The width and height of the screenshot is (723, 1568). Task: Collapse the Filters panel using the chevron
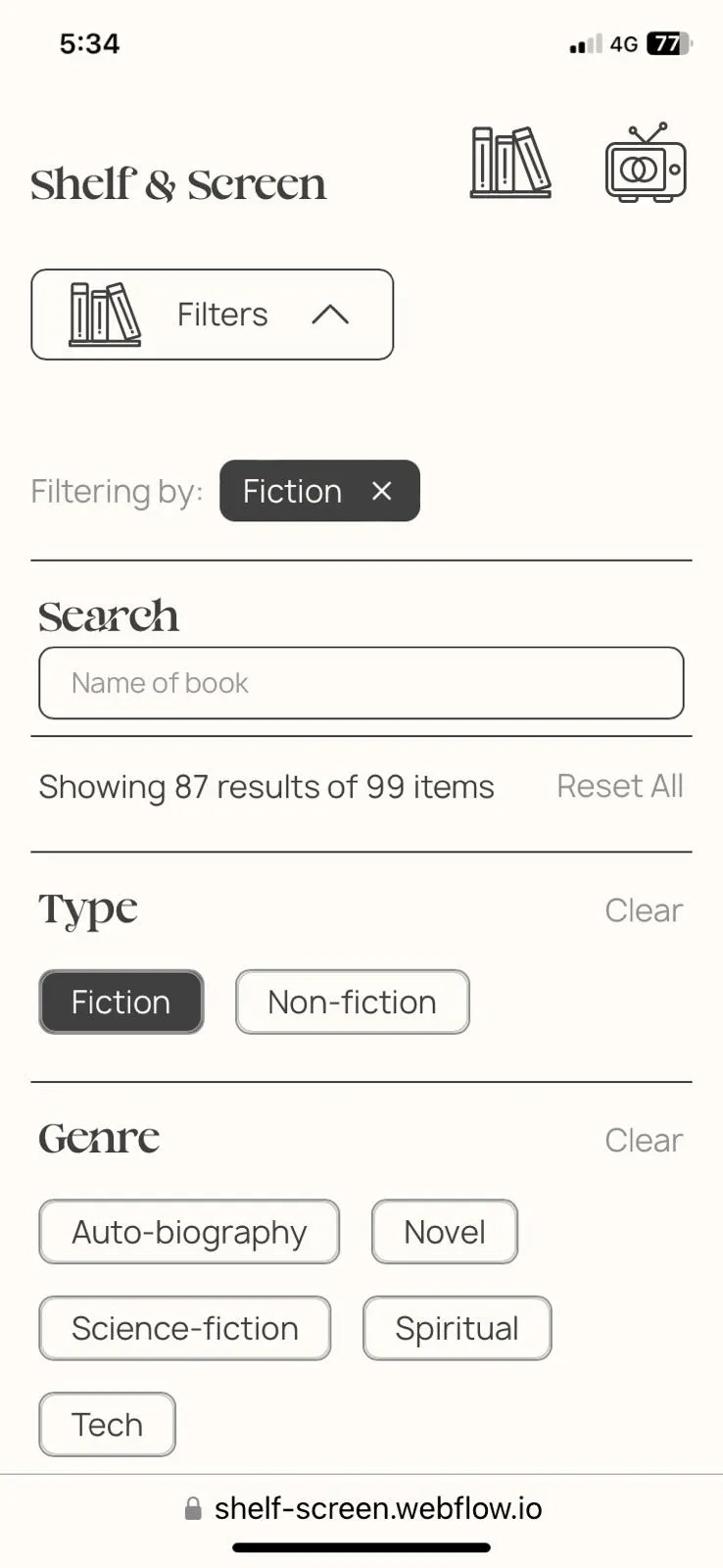(329, 314)
